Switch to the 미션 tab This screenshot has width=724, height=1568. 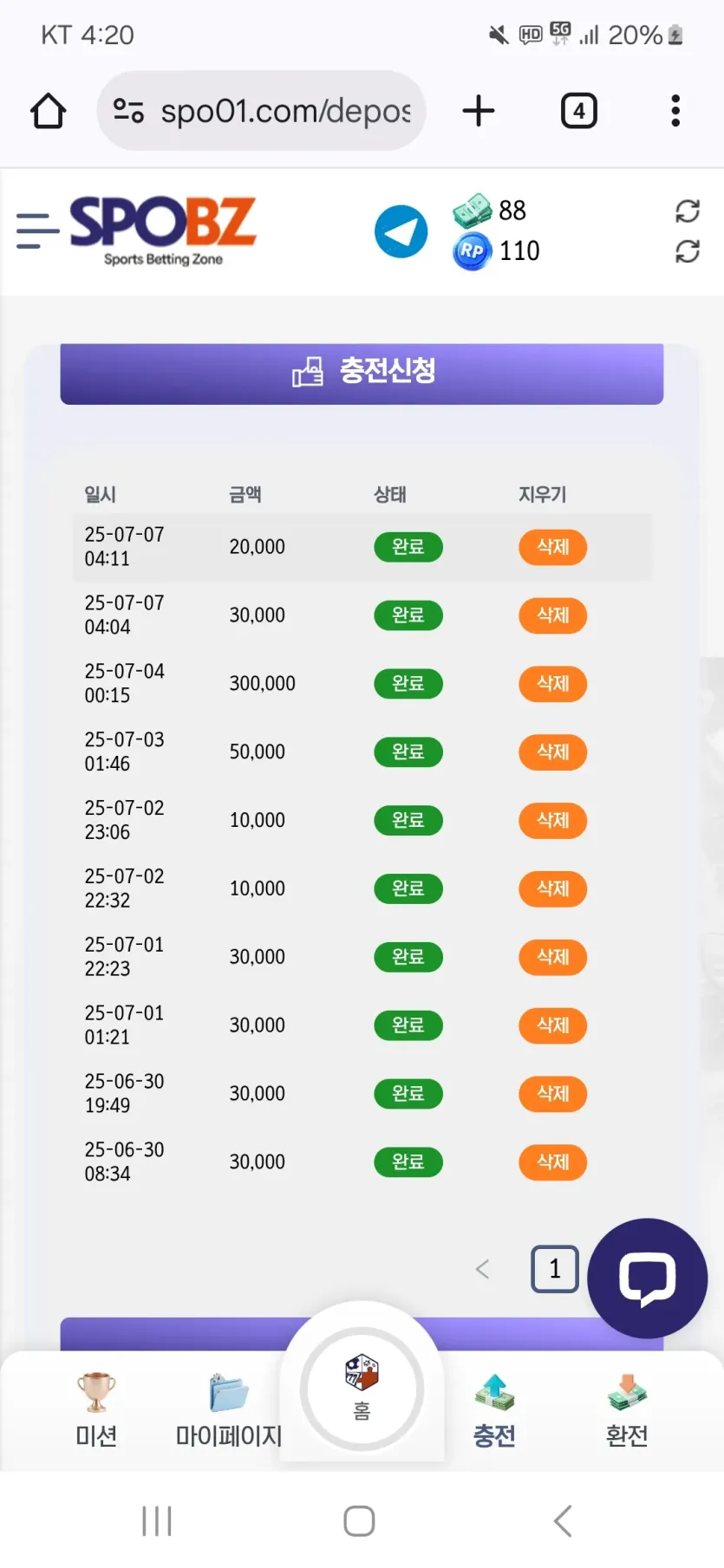coord(96,1410)
